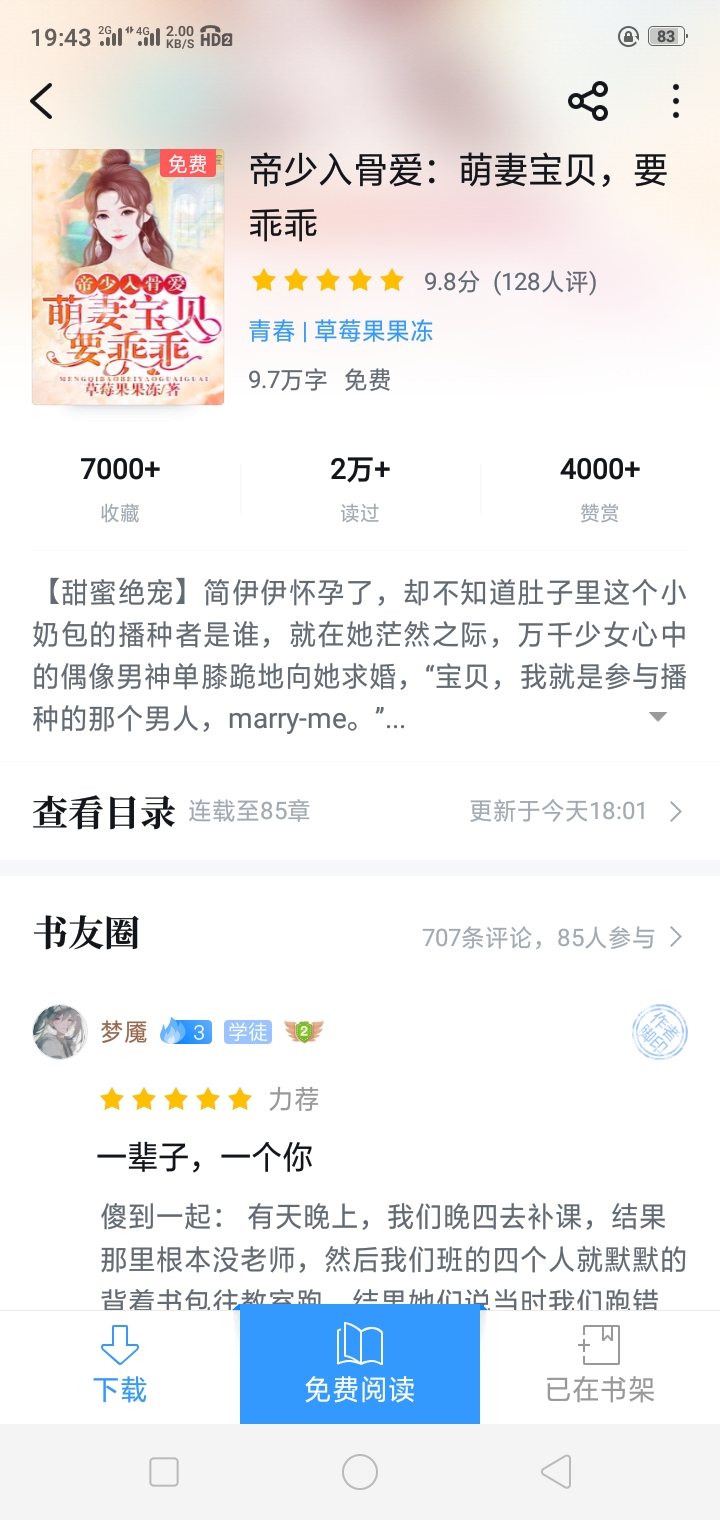Open the system recent apps button
This screenshot has height=1520, width=720.
pos(164,1472)
